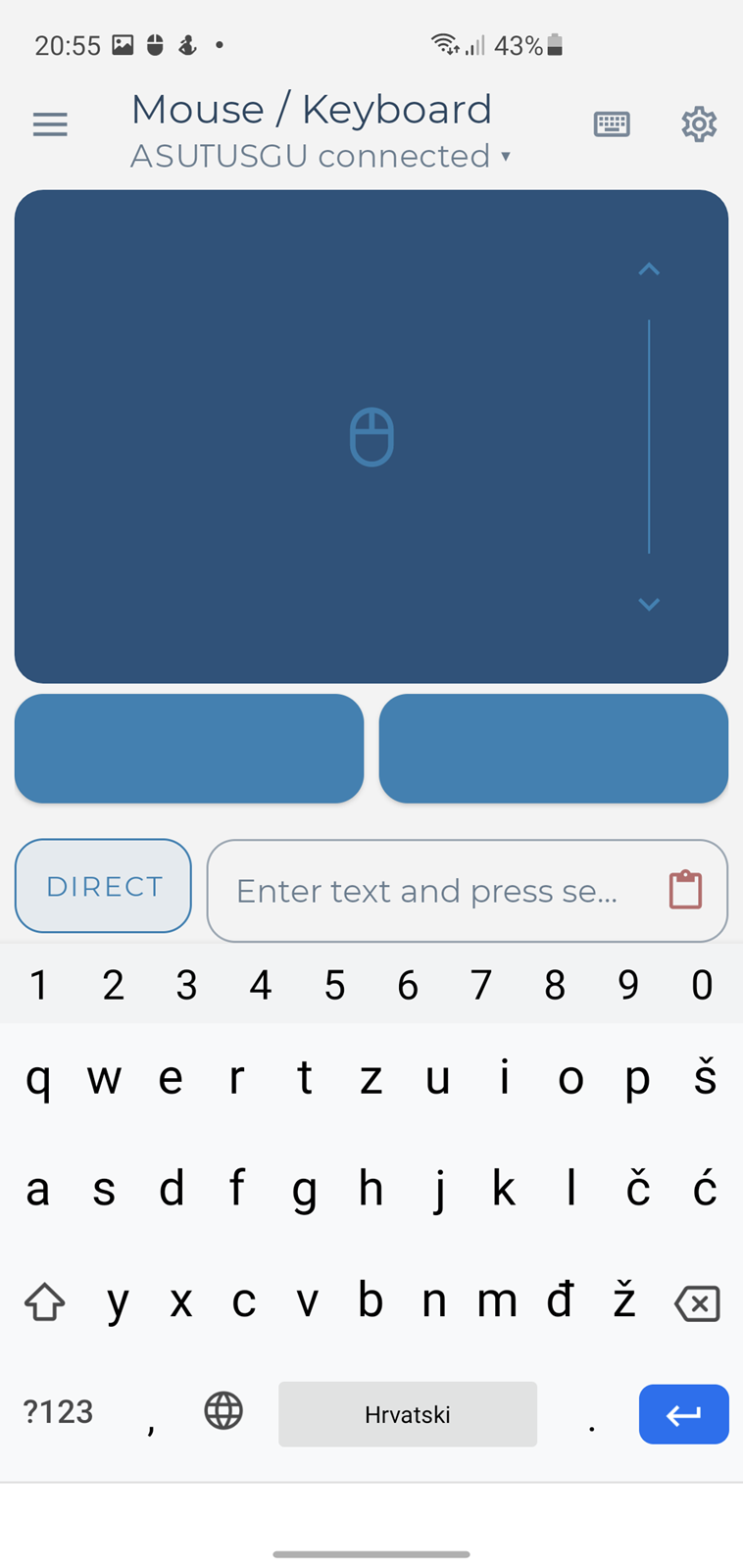Screen dimensions: 743x1568
Task: Tap the mouse touchpad area
Action: 371,436
